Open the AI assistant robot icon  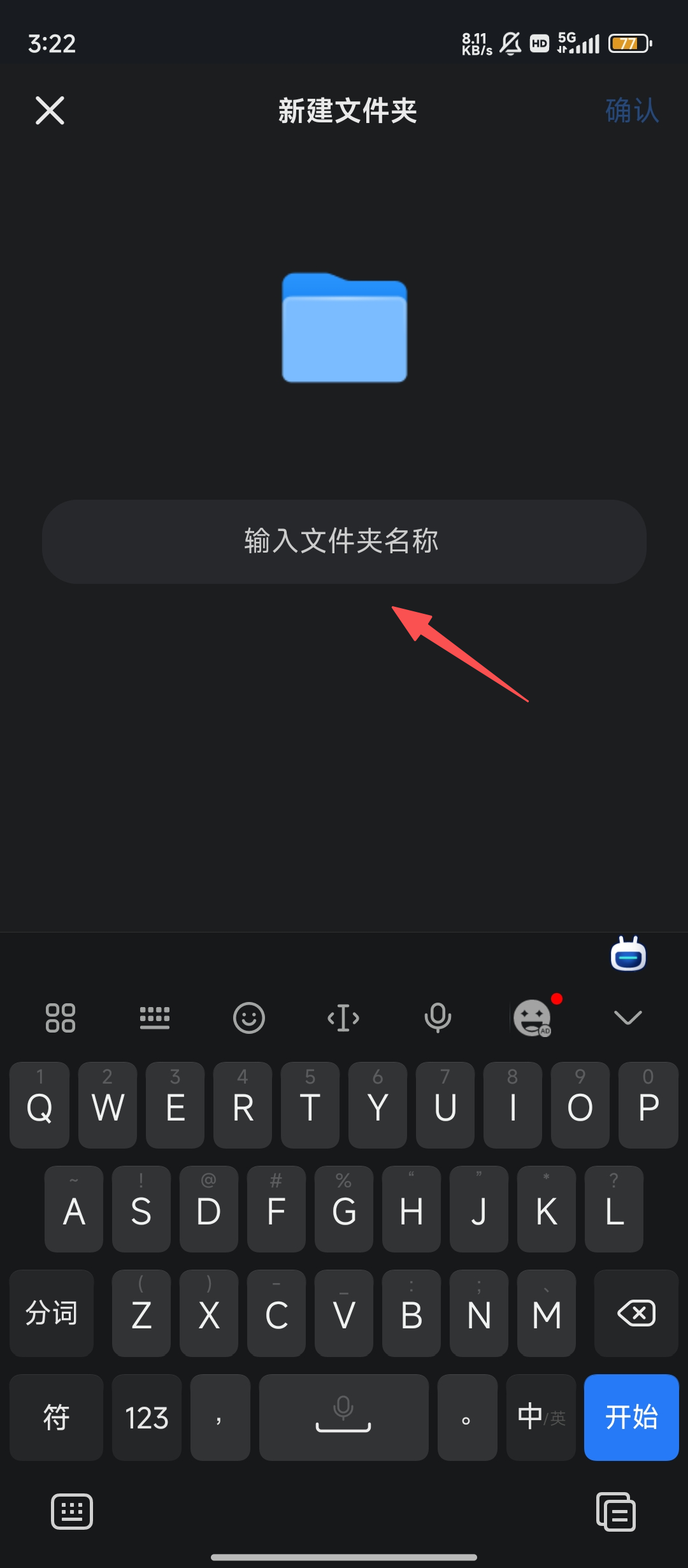pyautogui.click(x=628, y=955)
